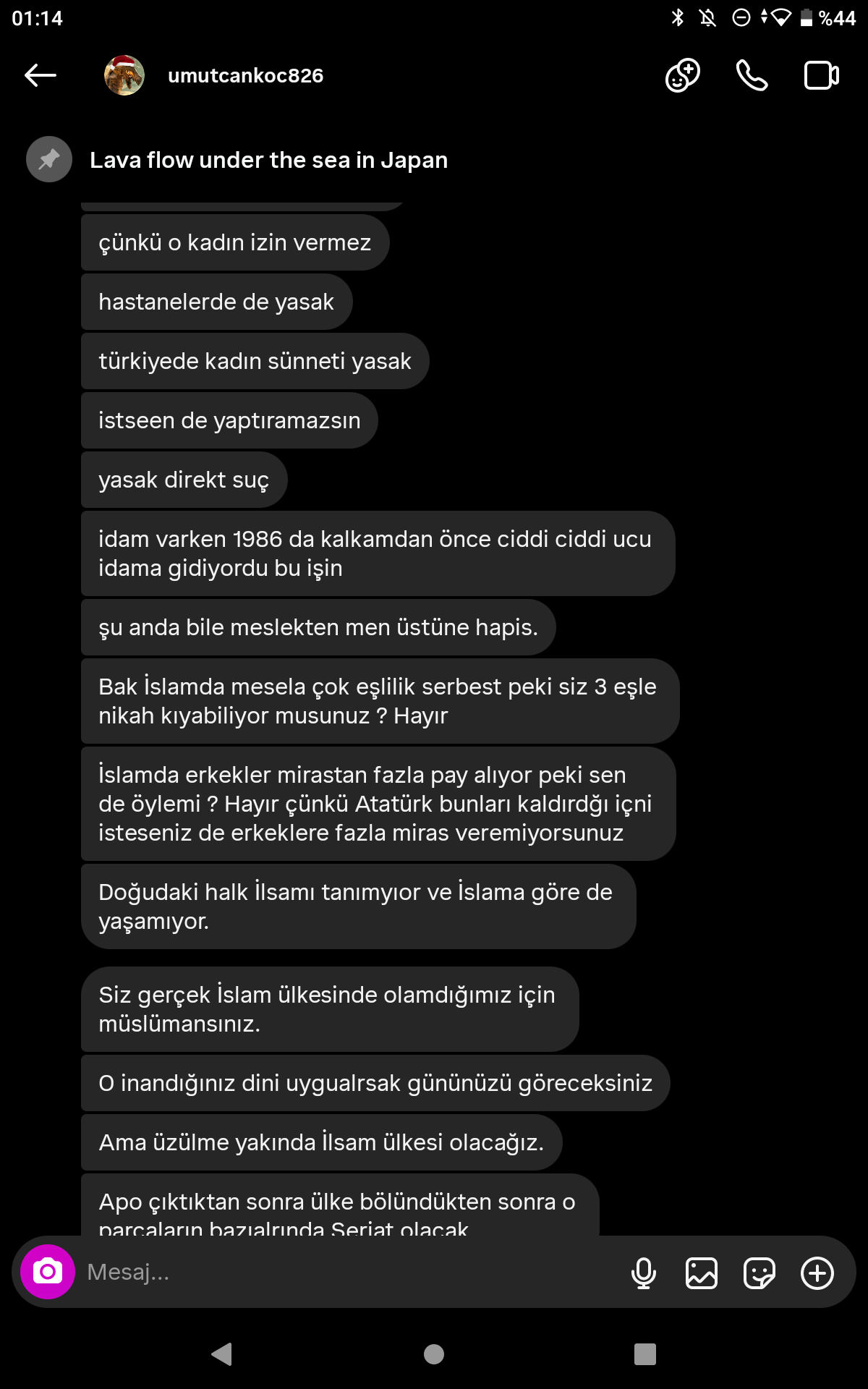Start a video call

tap(822, 75)
